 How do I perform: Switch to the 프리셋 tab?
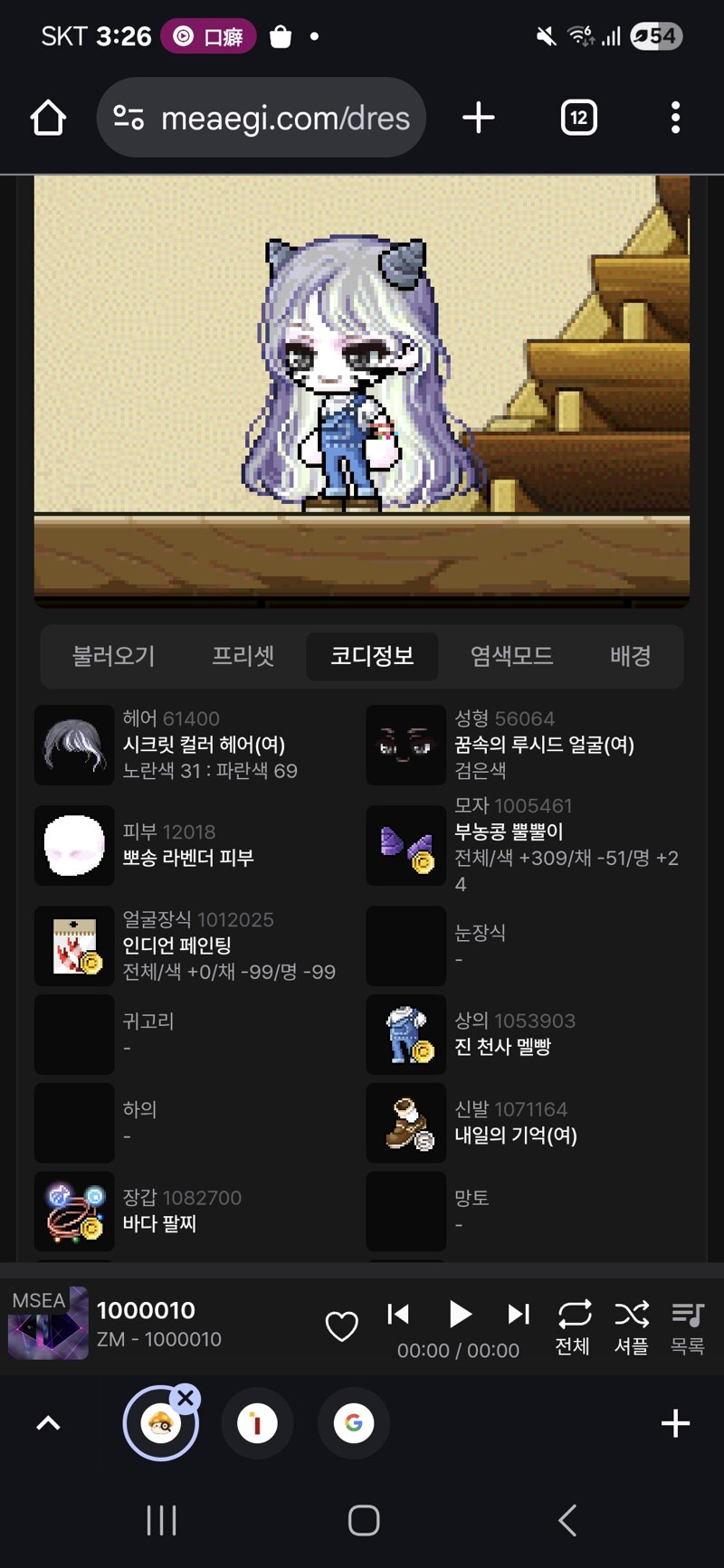pos(243,656)
